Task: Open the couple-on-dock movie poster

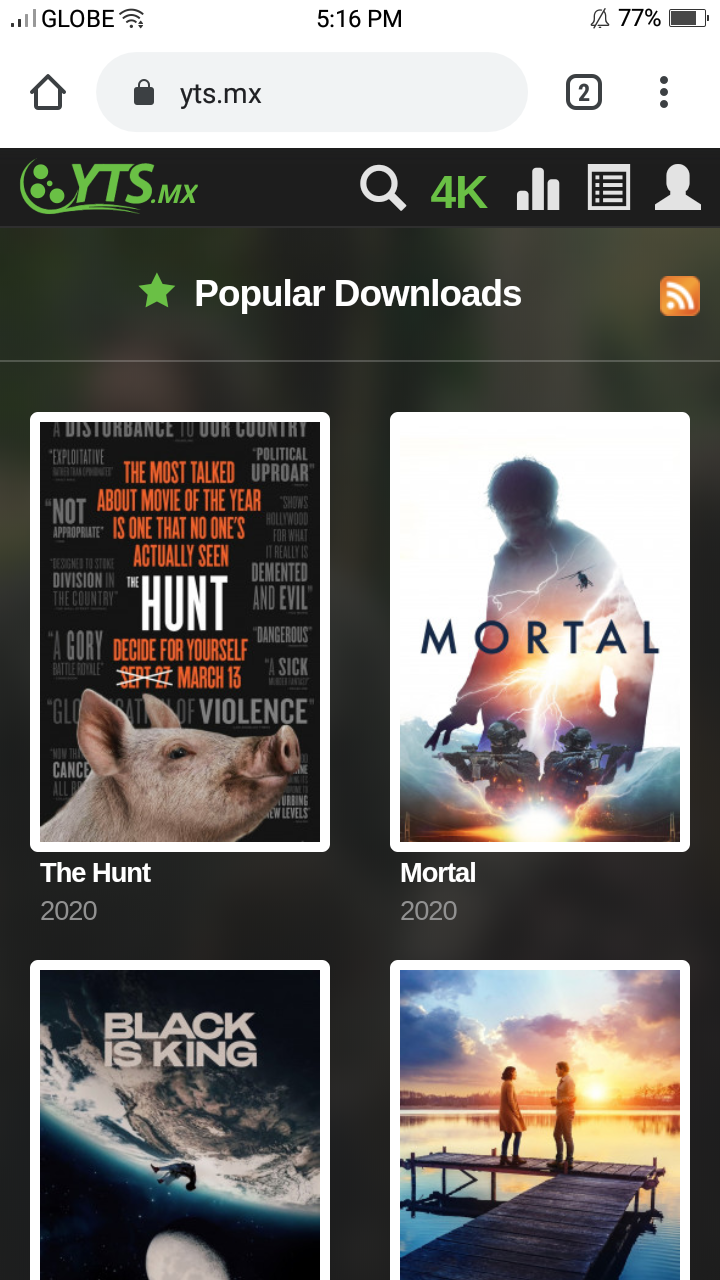Action: [540, 1120]
